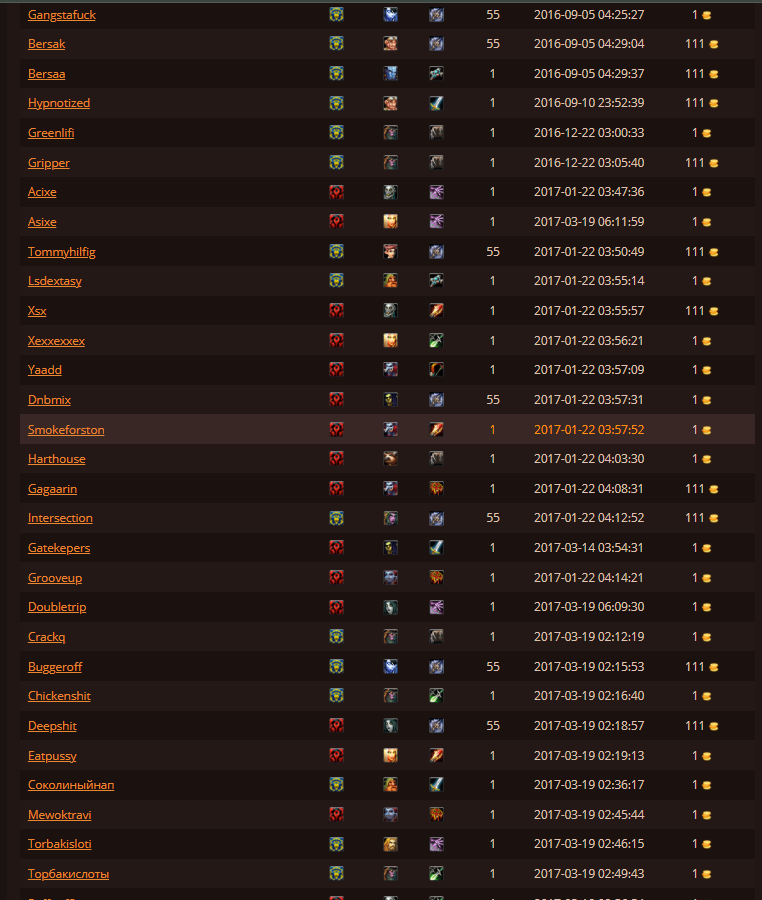
Task: Open the Bersaa character link
Action: (47, 74)
